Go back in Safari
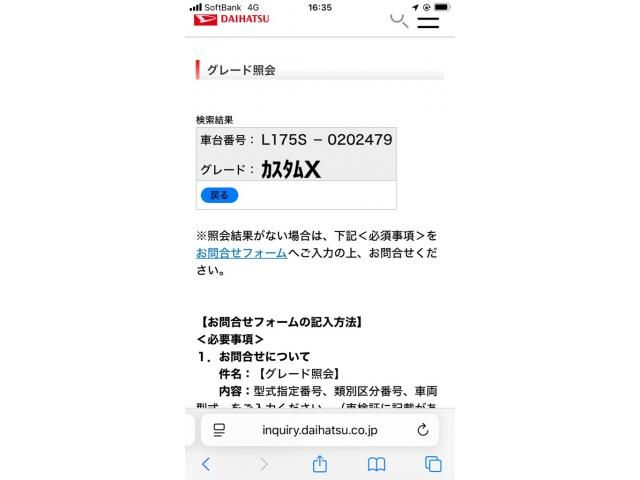The width and height of the screenshot is (640, 480). click(x=206, y=464)
